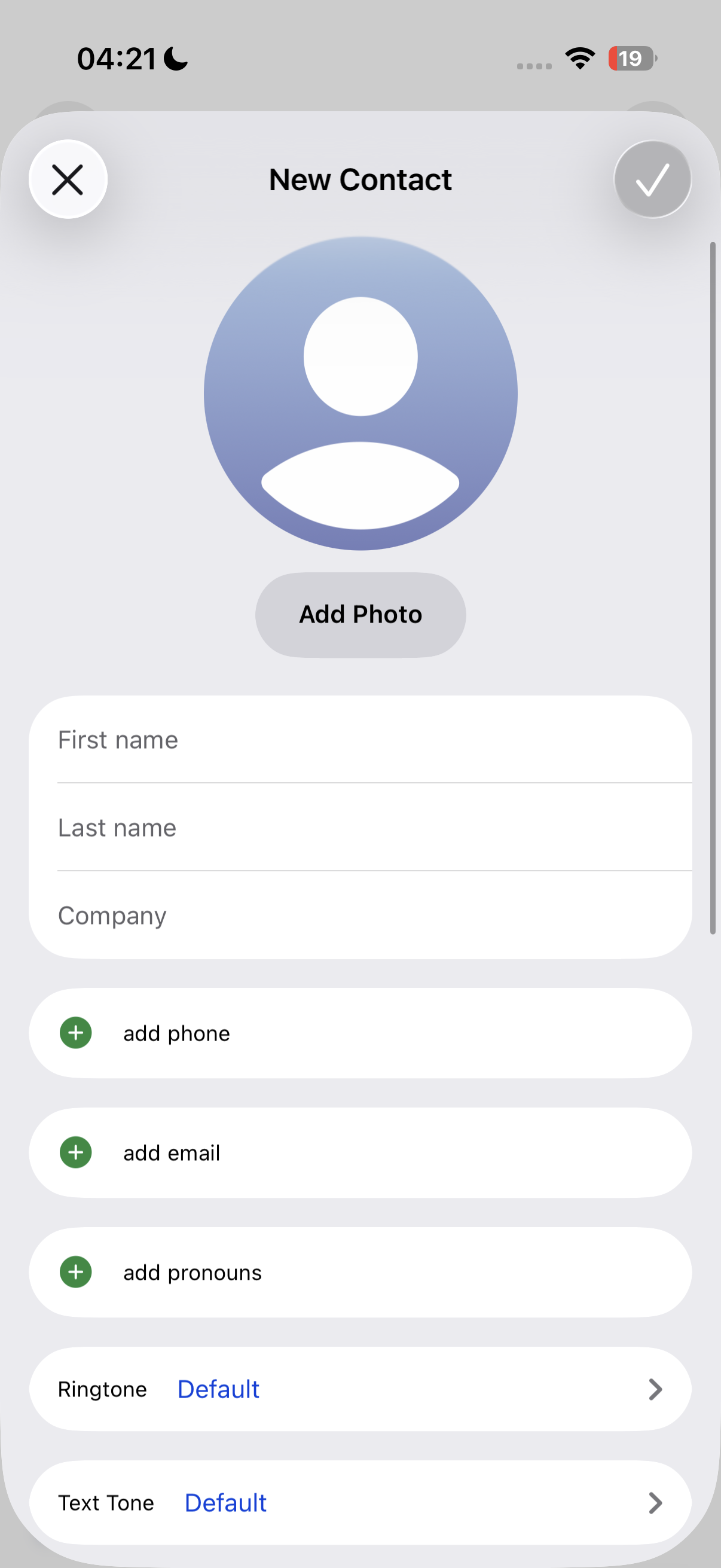Screen dimensions: 721x1568
Task: Focus the Last name field
Action: click(361, 828)
